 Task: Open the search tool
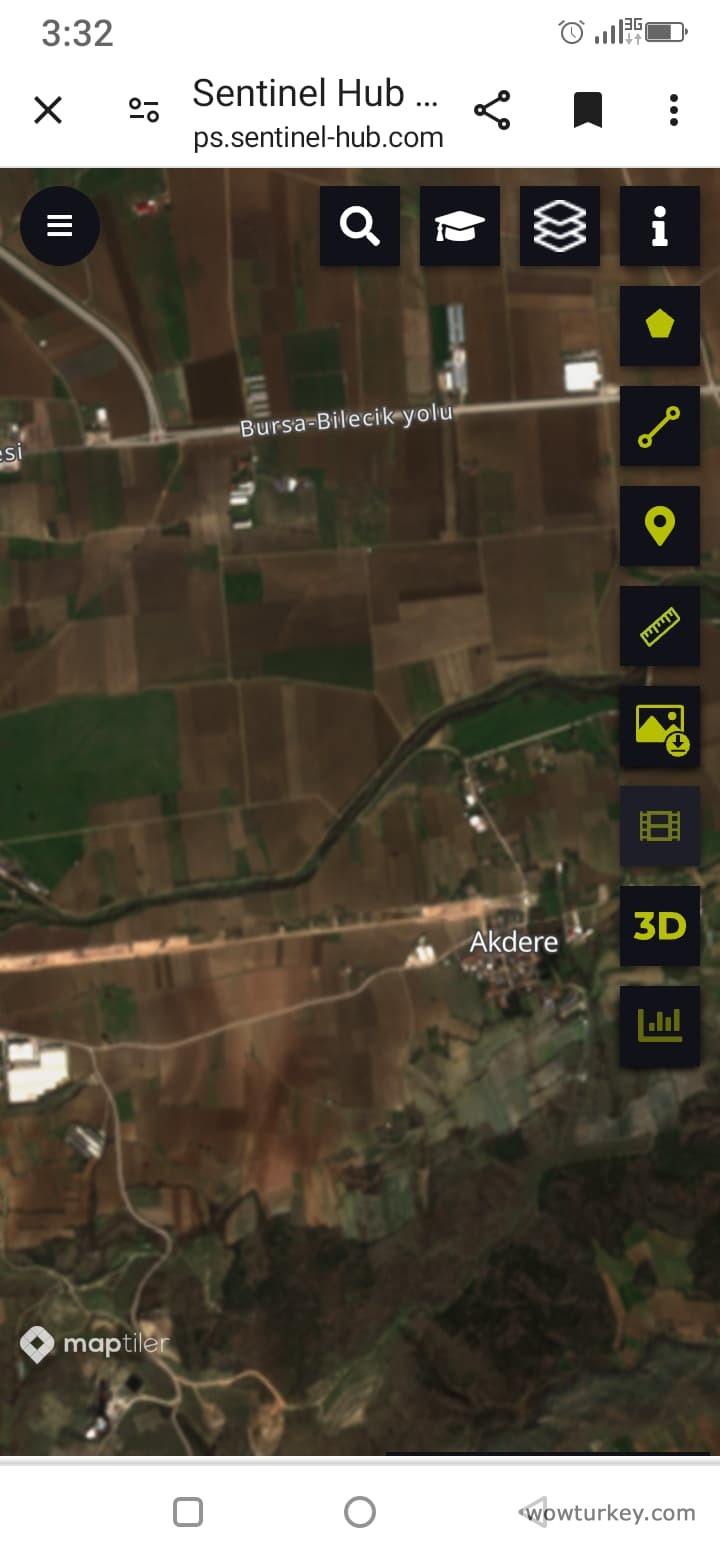[360, 226]
